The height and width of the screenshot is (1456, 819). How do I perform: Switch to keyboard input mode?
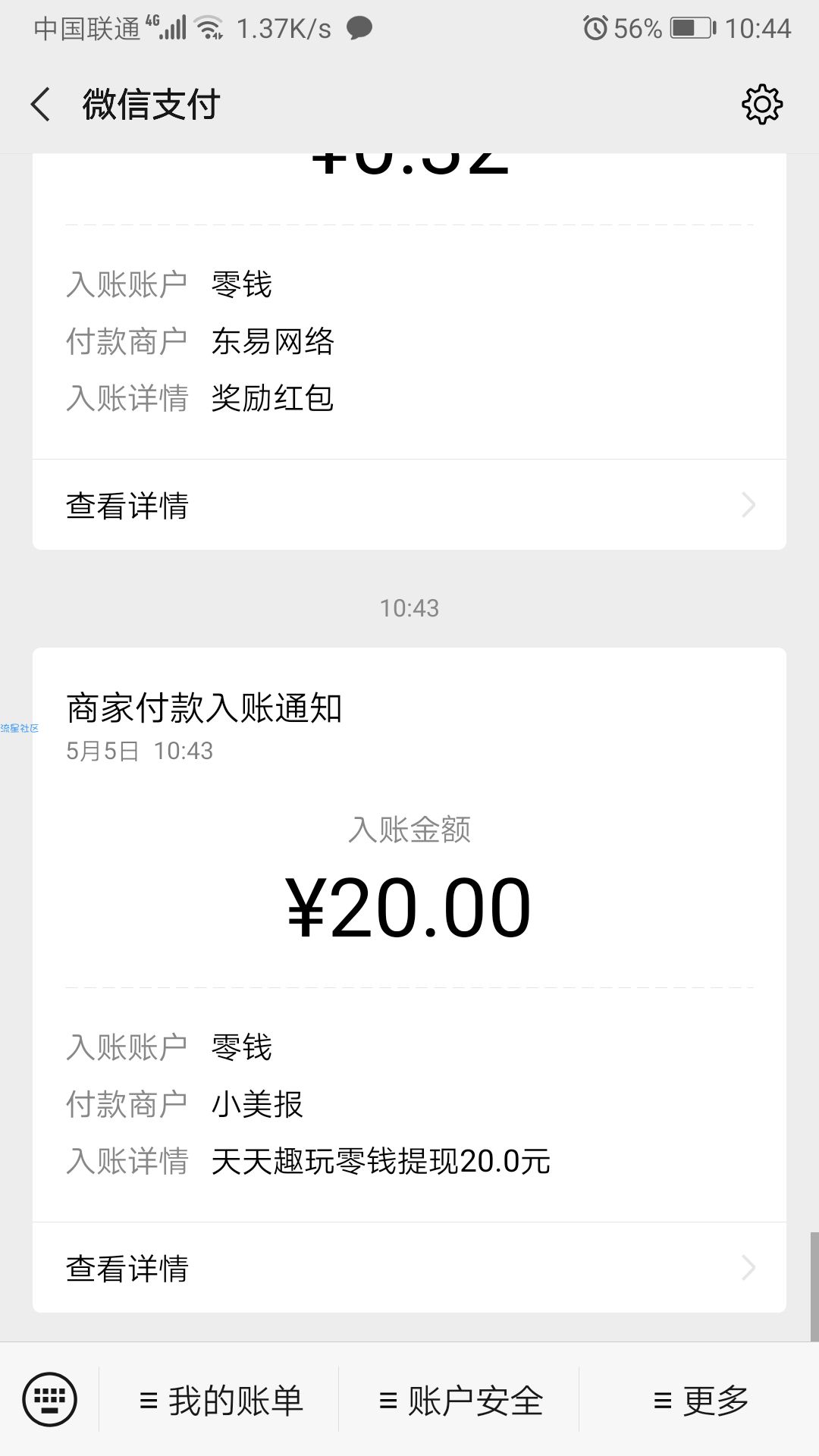pos(49,1399)
